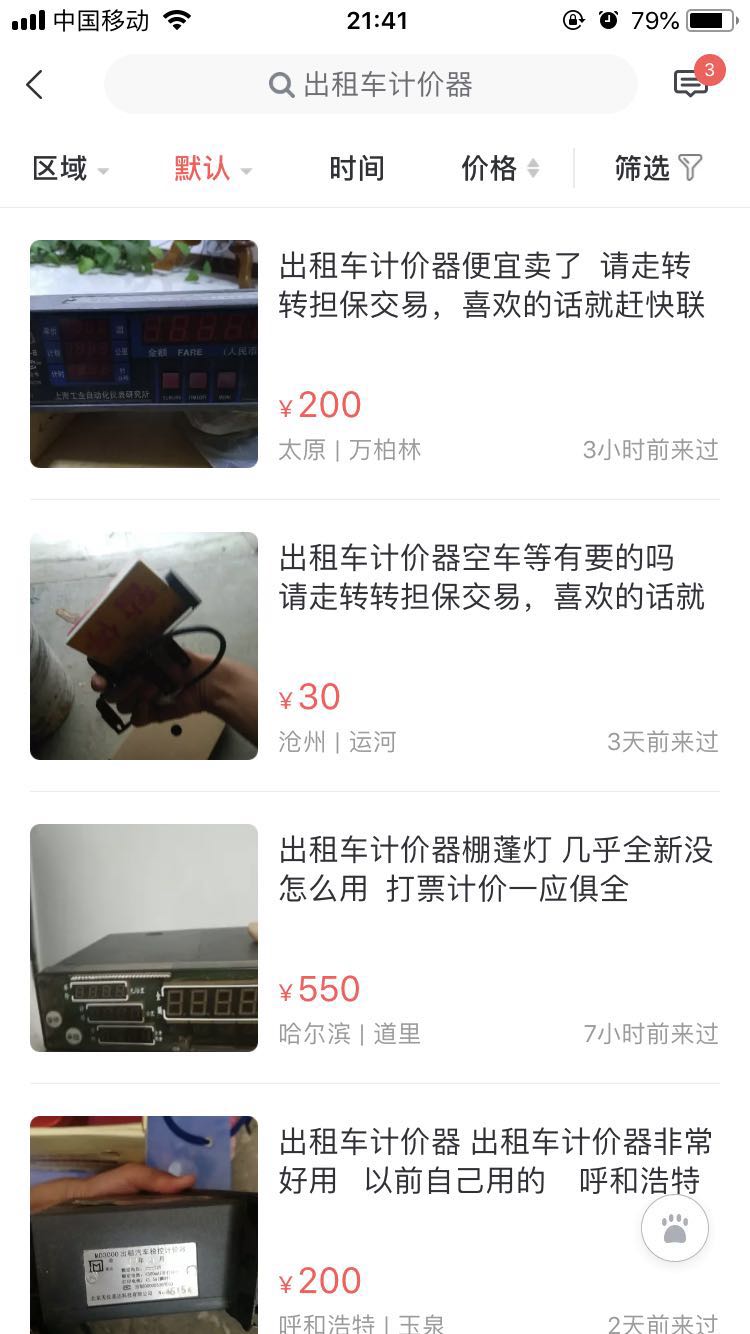
Task: Select the 时间 sort option
Action: [356, 169]
